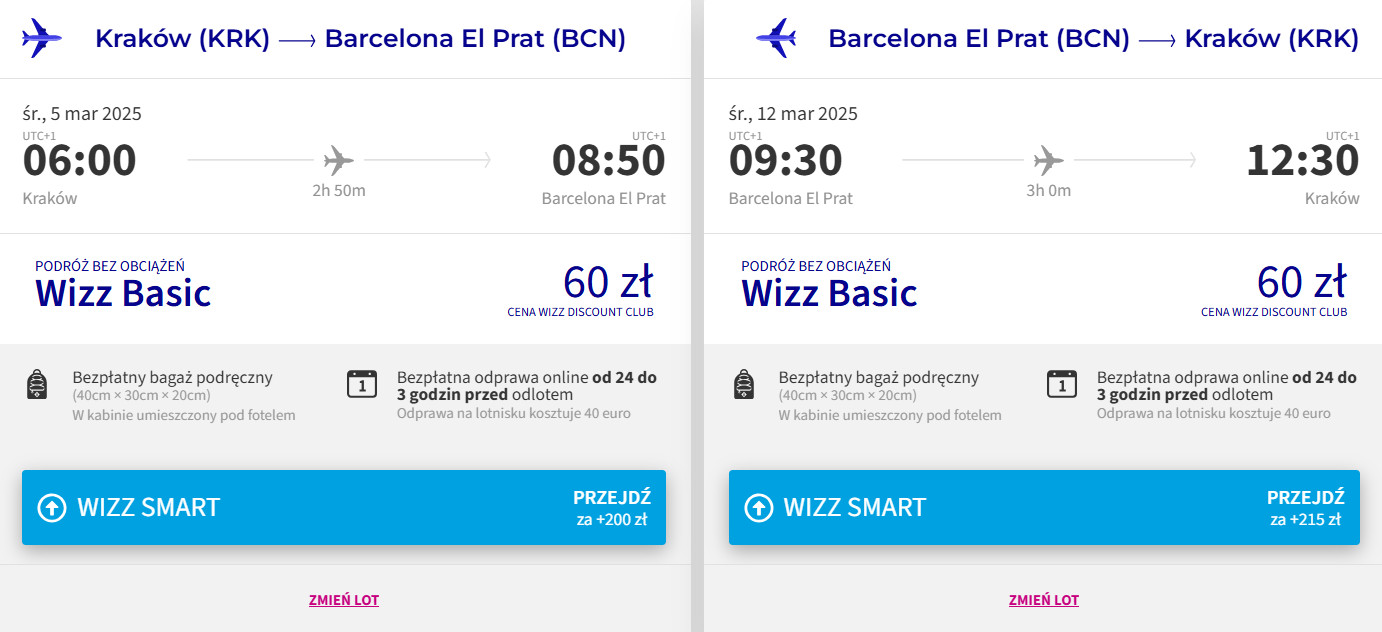
Task: Open Zmień lot for the Kraków to Barcelona flight
Action: click(x=344, y=600)
